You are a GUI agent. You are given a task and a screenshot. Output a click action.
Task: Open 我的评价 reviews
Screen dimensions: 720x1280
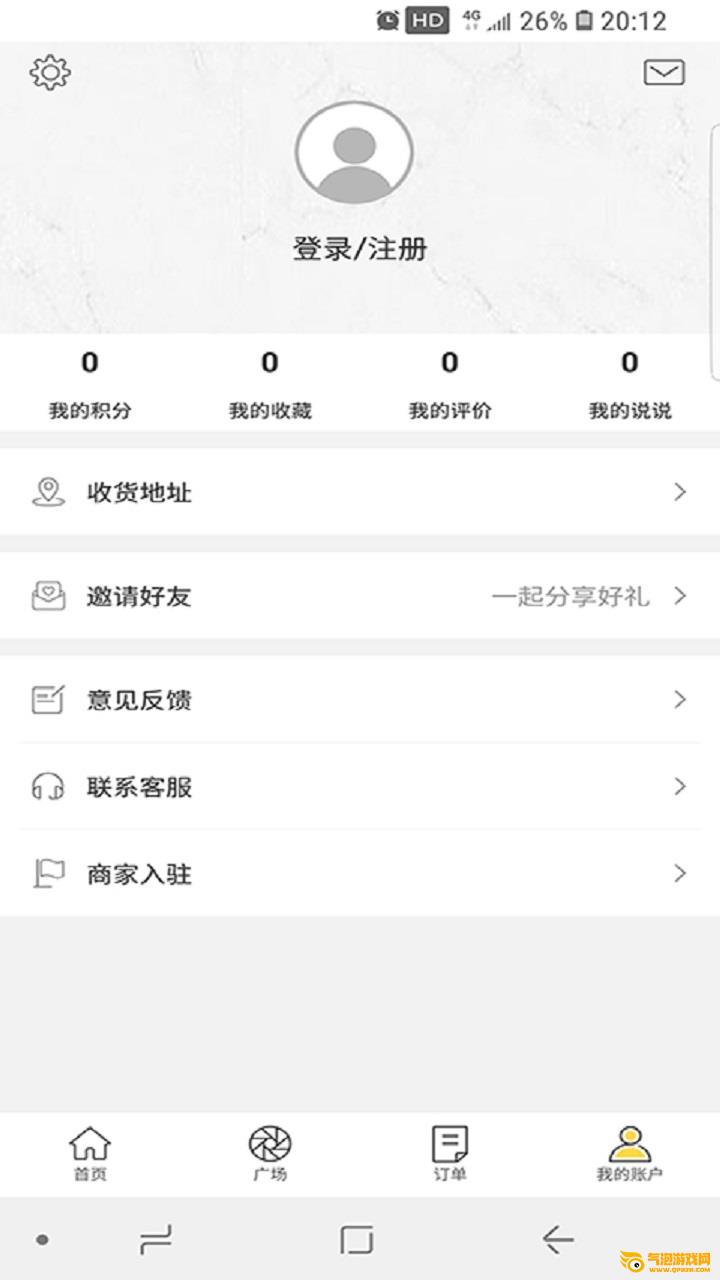point(450,384)
